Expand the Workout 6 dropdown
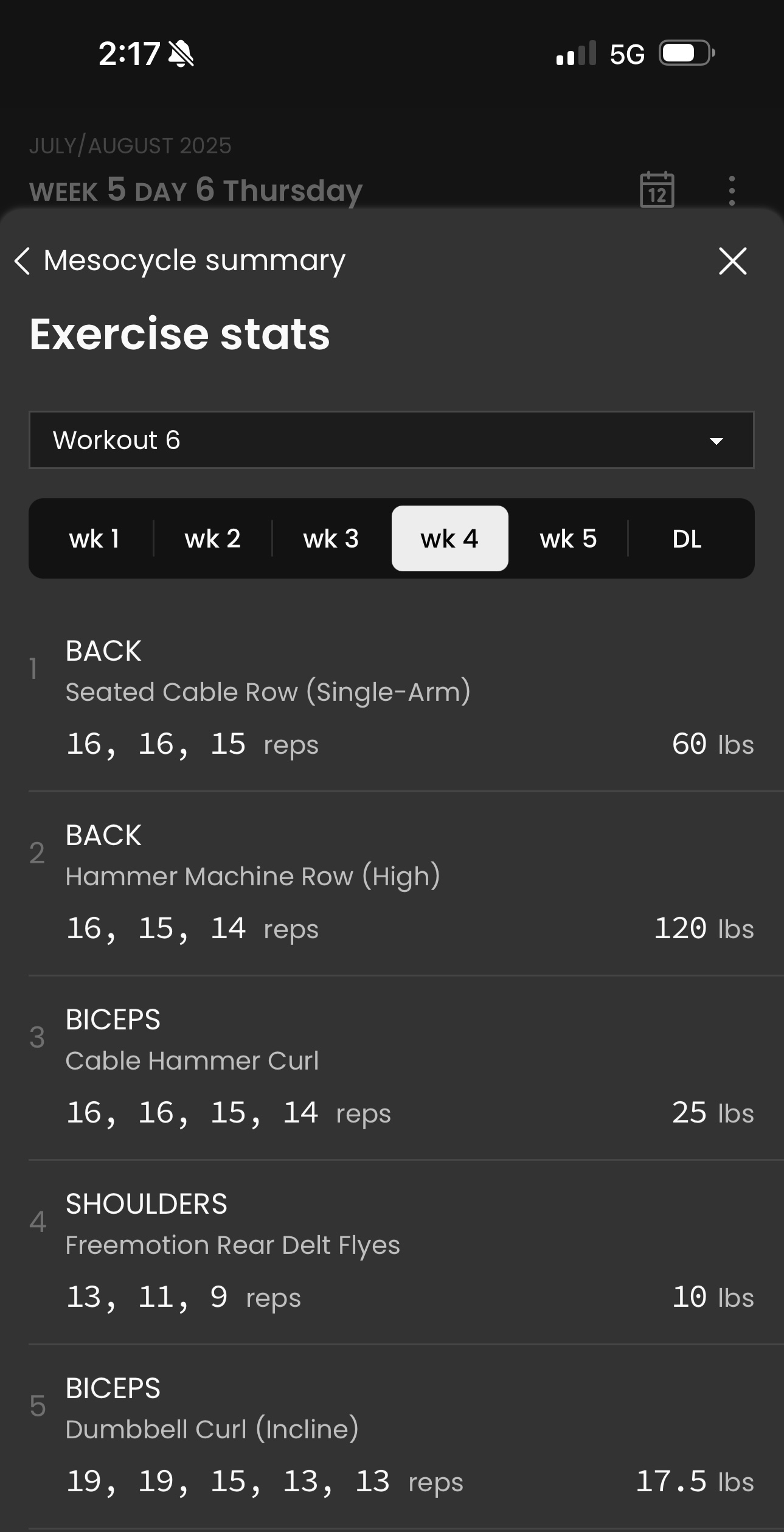Image resolution: width=784 pixels, height=1532 pixels. (x=391, y=440)
